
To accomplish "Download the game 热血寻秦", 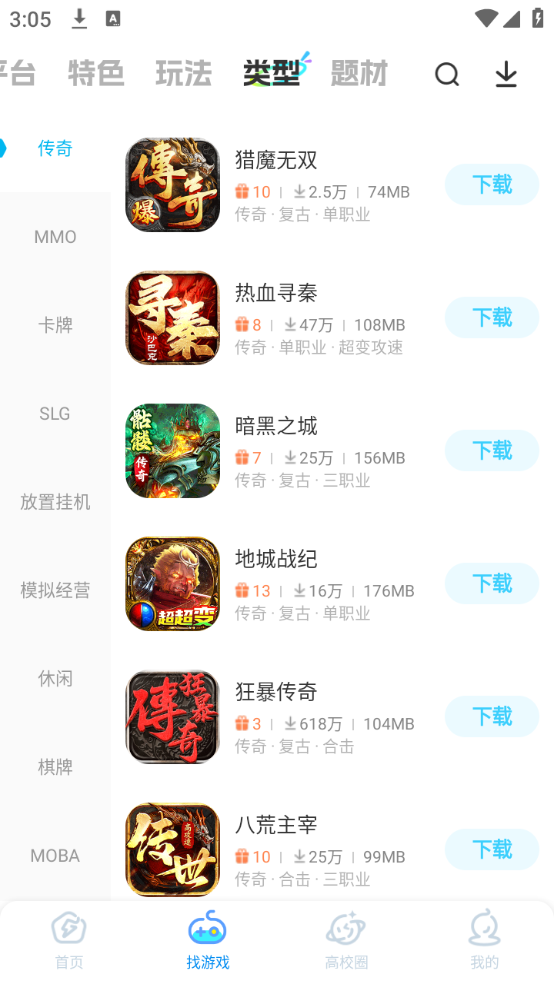I will click(x=492, y=318).
